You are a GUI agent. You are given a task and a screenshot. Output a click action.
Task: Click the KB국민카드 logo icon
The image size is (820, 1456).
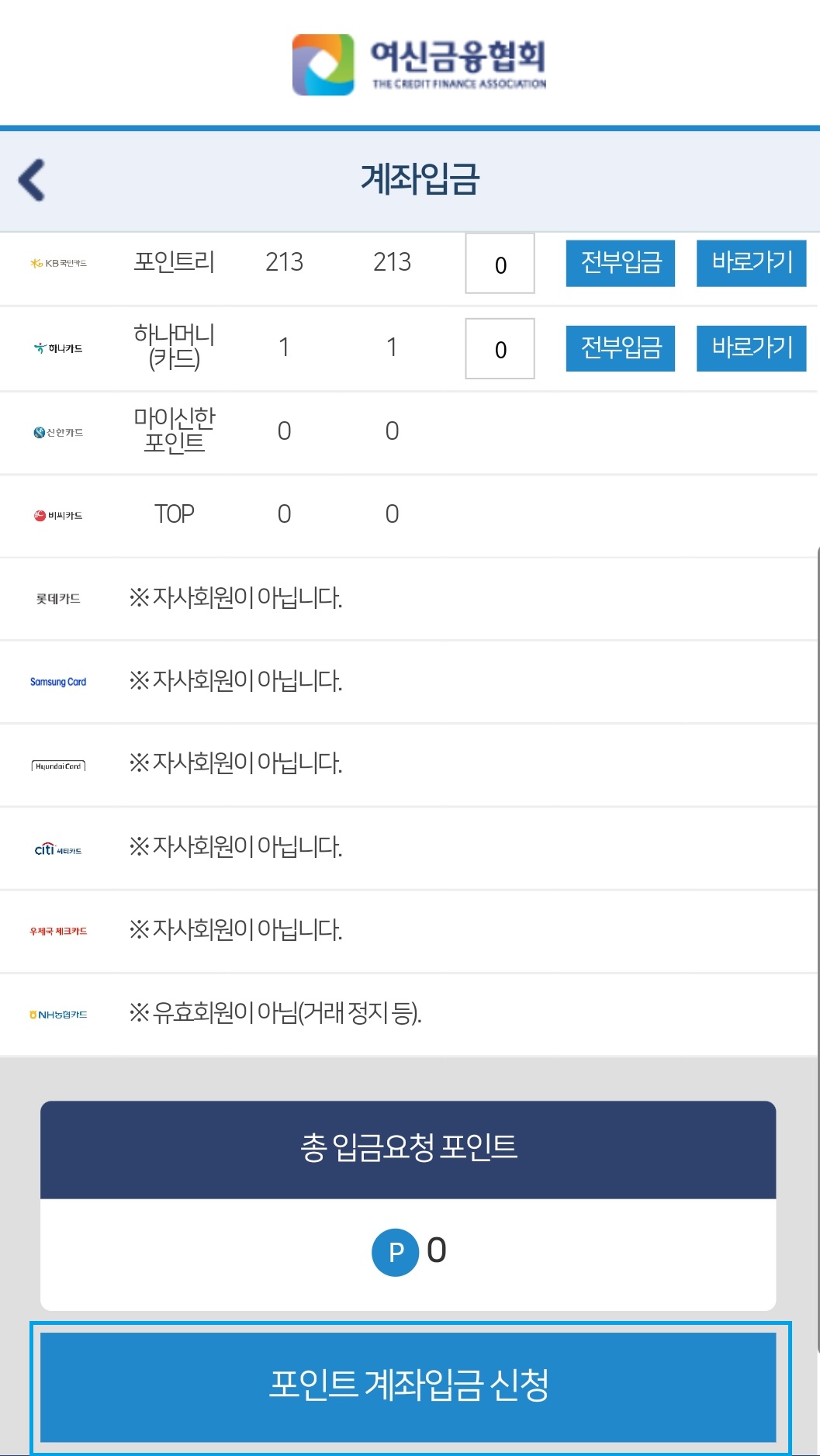[x=59, y=263]
